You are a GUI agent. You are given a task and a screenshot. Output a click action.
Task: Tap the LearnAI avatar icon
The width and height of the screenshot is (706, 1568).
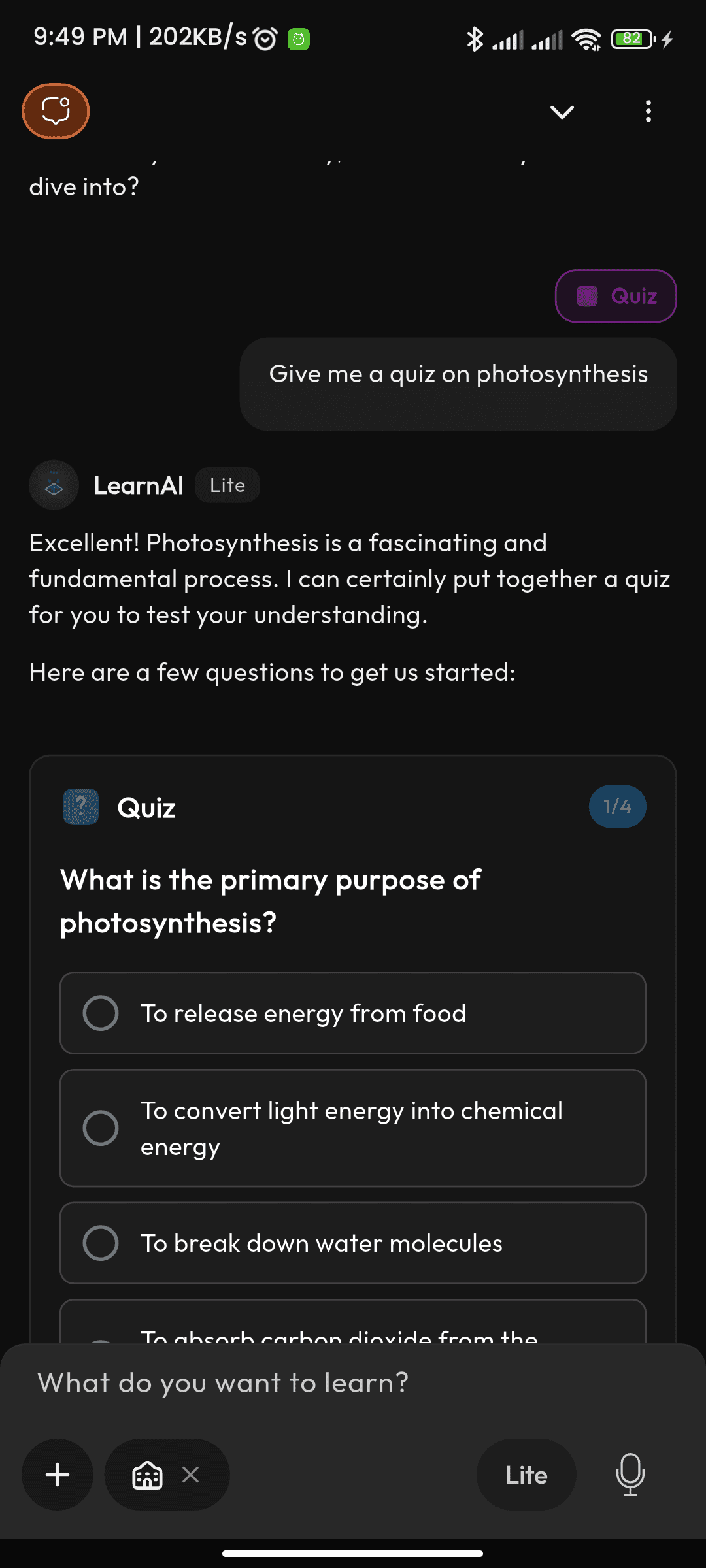(x=54, y=485)
